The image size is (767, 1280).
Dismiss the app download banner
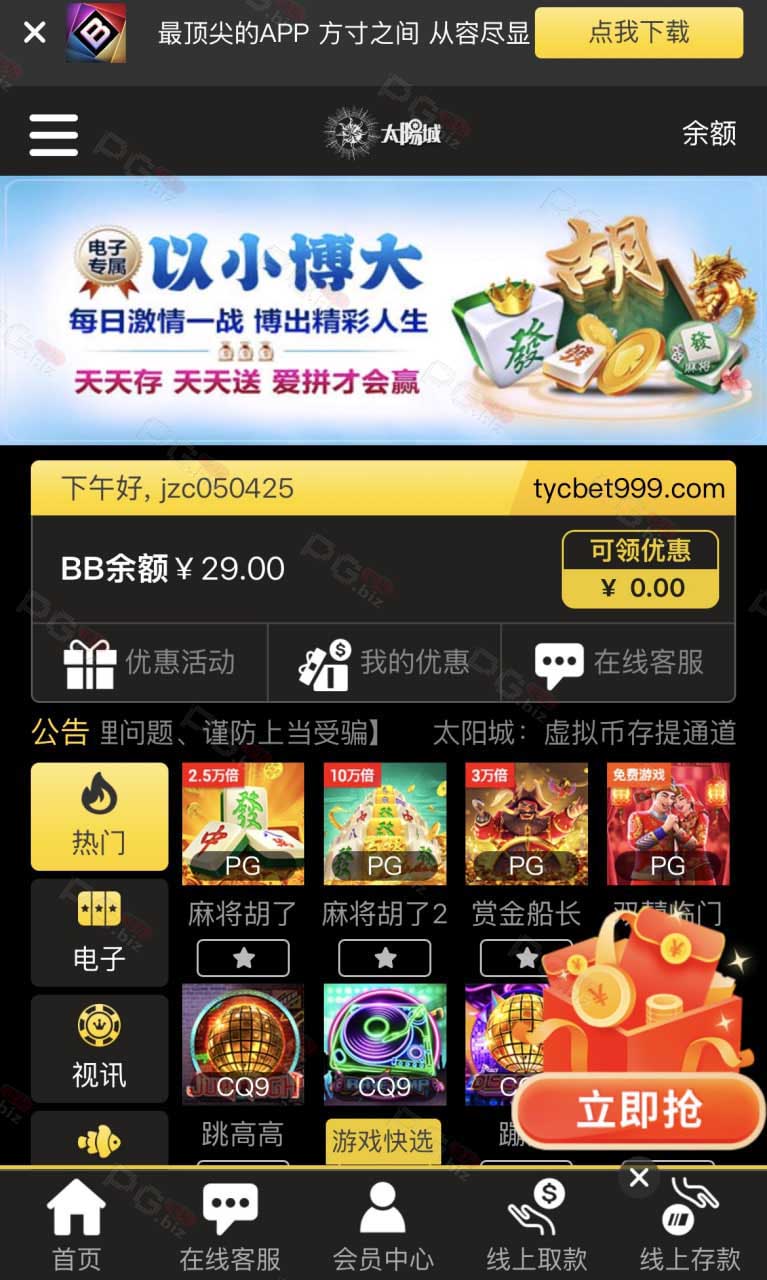(34, 33)
